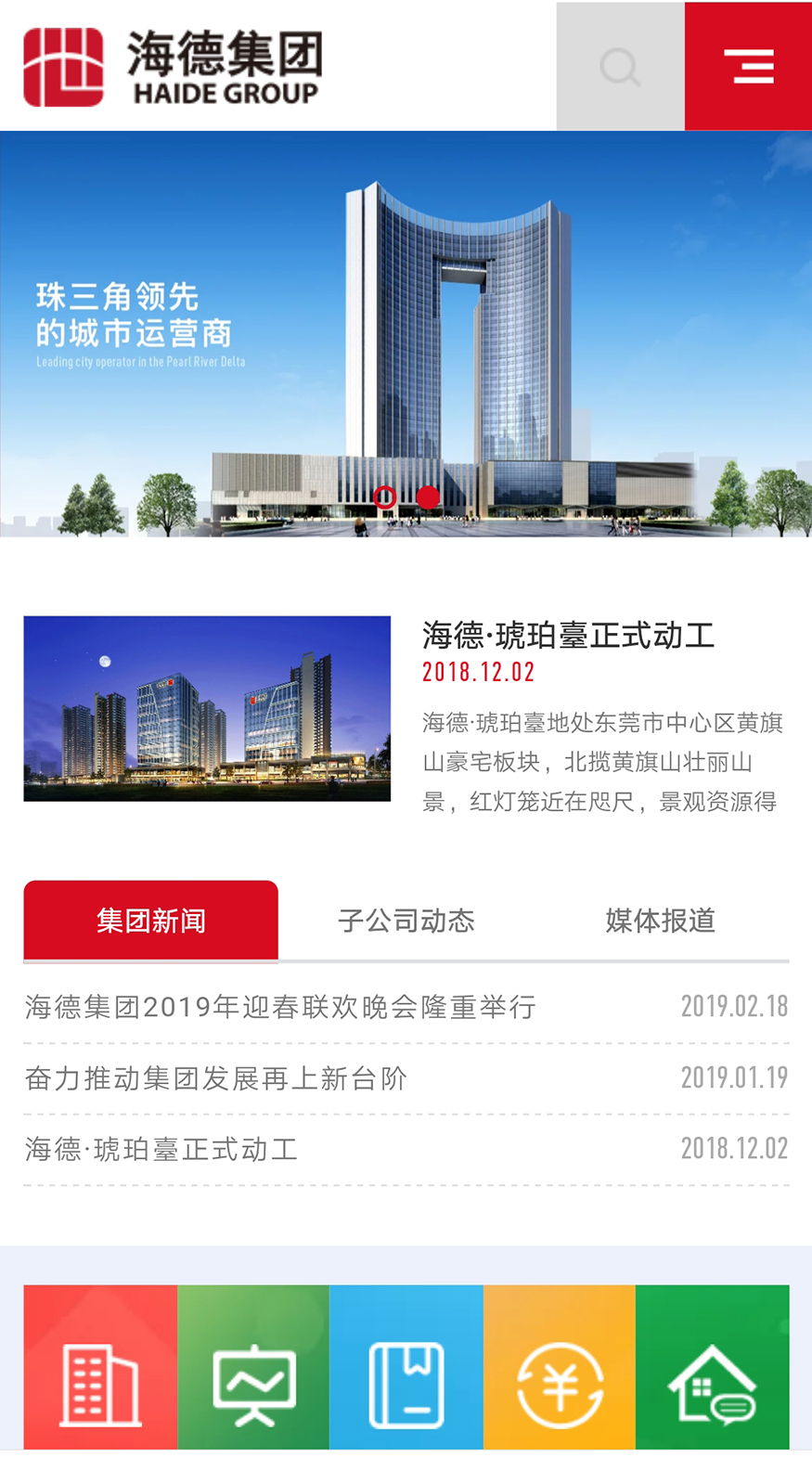
Task: Tap the Haide Group logo
Action: pos(173,67)
